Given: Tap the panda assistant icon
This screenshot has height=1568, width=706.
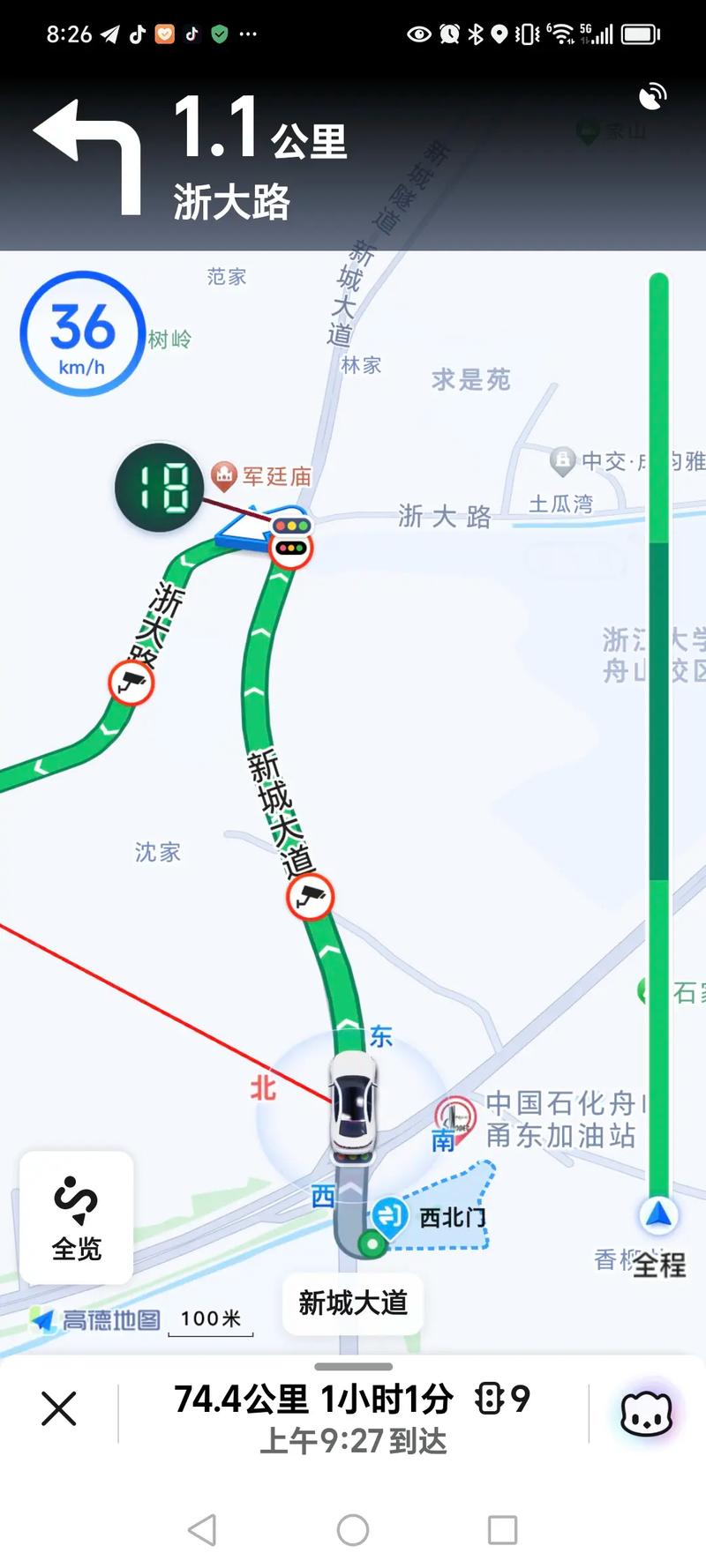Looking at the screenshot, I should pos(647,1411).
